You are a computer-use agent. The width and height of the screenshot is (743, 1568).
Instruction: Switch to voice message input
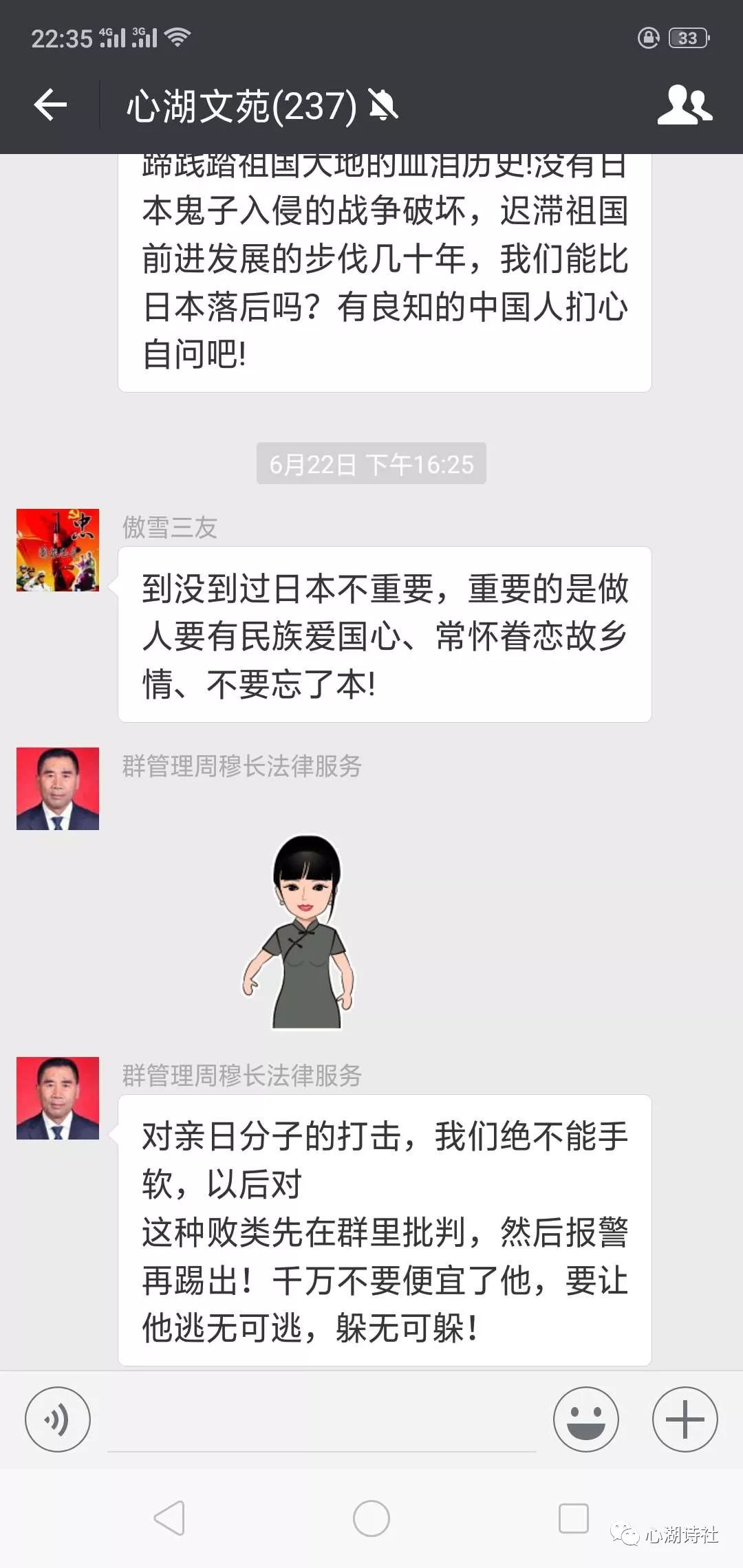point(58,1419)
